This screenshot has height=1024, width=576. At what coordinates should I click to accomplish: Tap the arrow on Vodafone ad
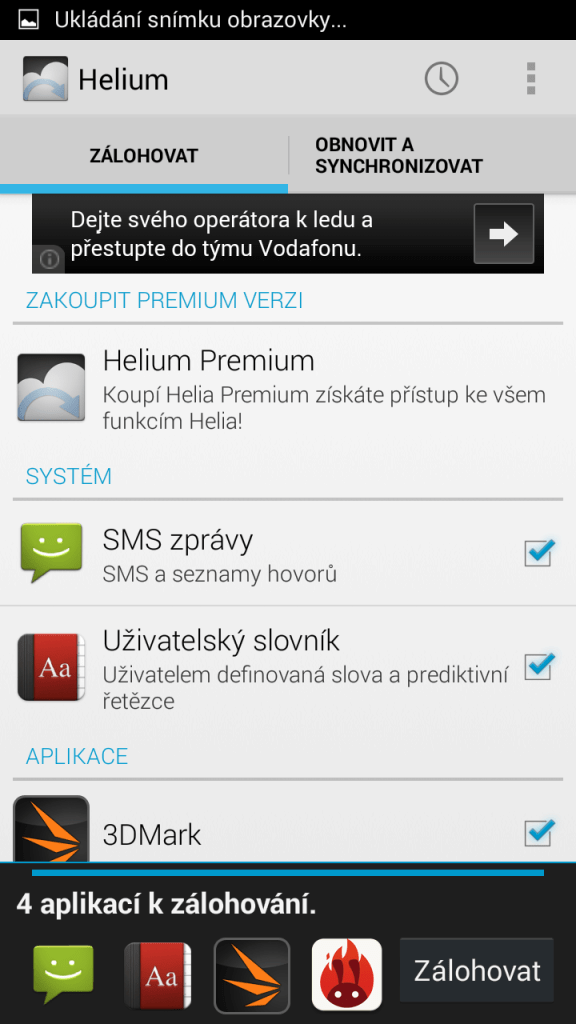pos(504,234)
